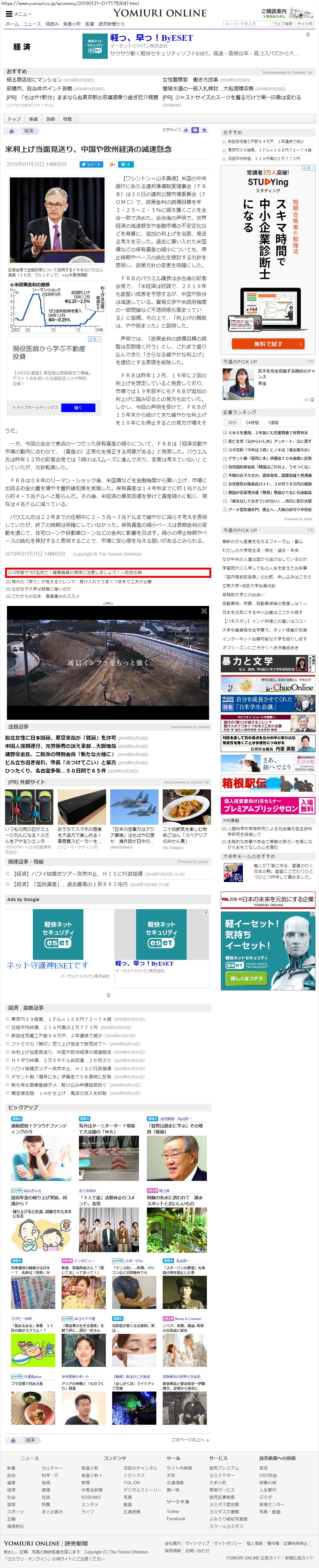The height and width of the screenshot is (1568, 319).
Task: Tap the サイト内 search button
Action: click(x=304, y=24)
